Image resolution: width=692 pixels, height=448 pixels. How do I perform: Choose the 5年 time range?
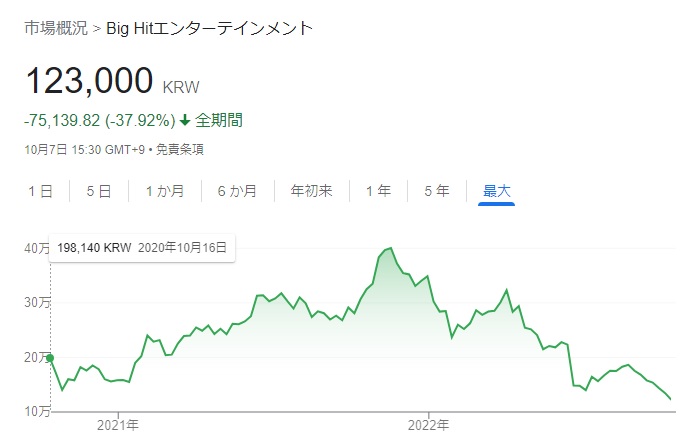tap(437, 190)
